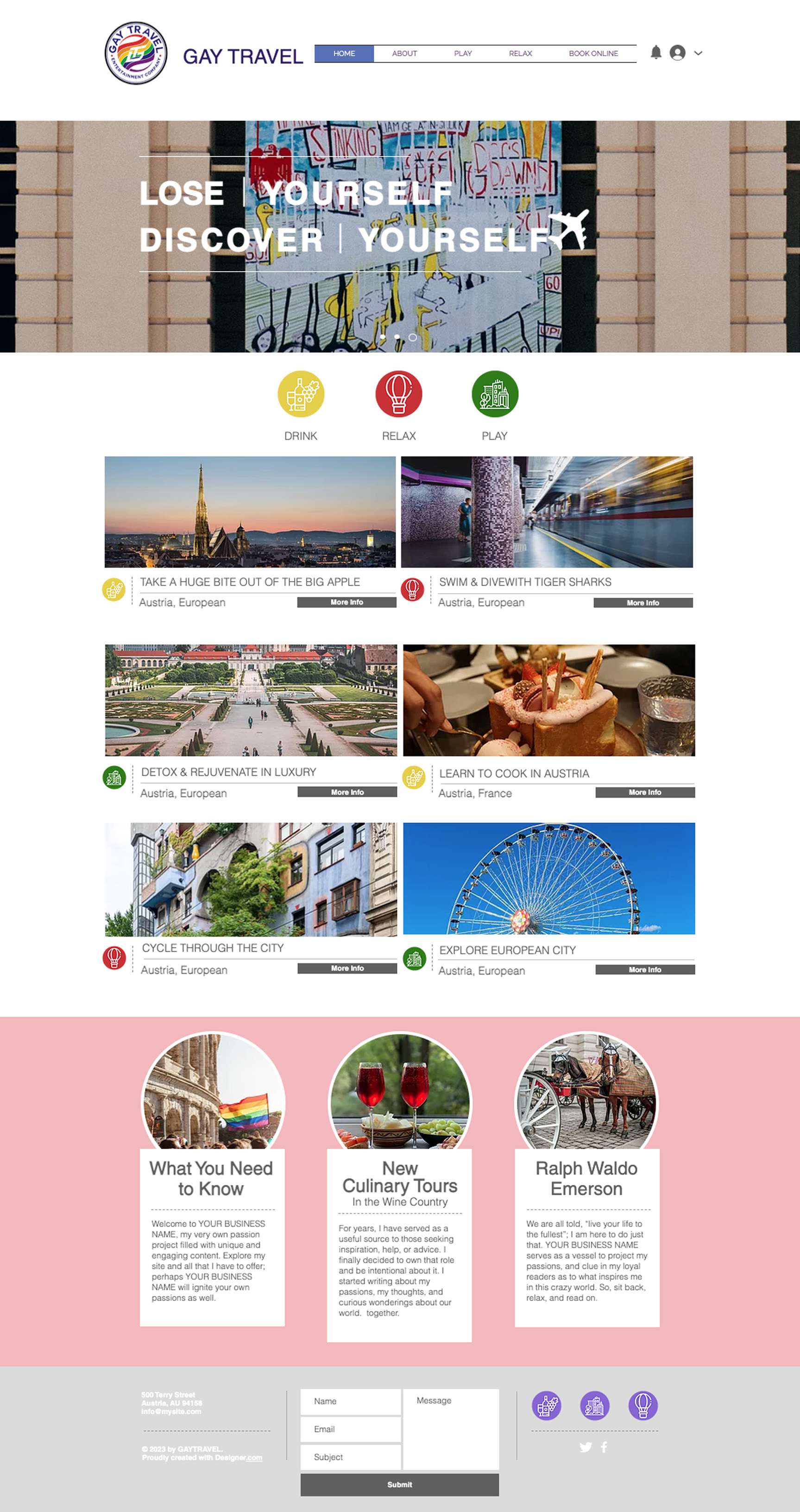Open the Book Online page
The height and width of the screenshot is (1512, 800).
click(x=593, y=53)
